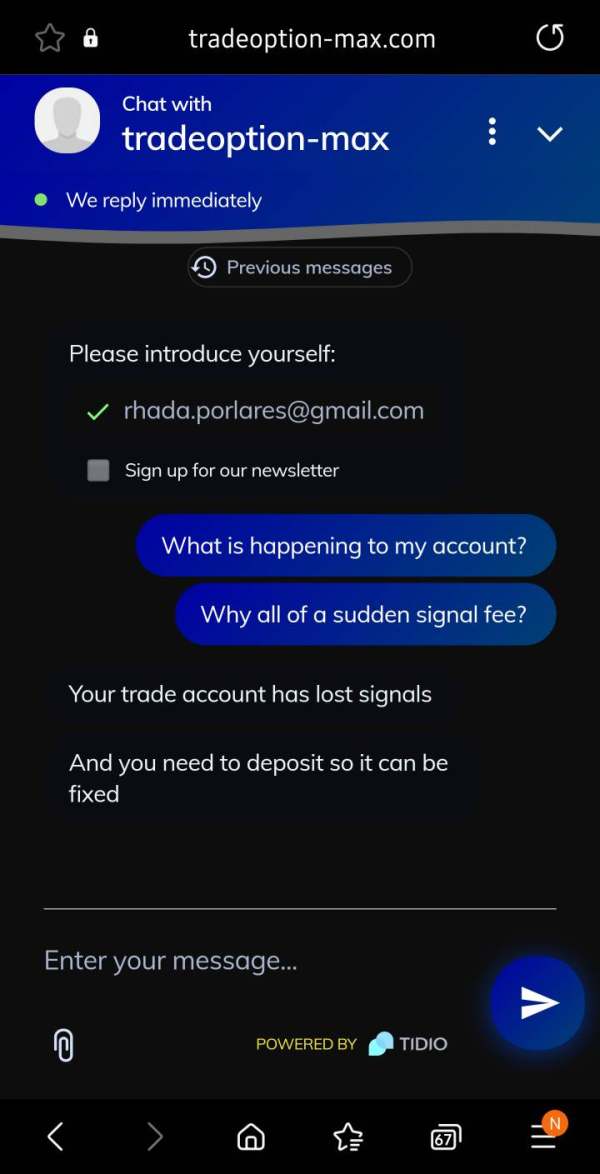Image resolution: width=600 pixels, height=1174 pixels.
Task: Open the Powered by Tidio link
Action: 351,1044
